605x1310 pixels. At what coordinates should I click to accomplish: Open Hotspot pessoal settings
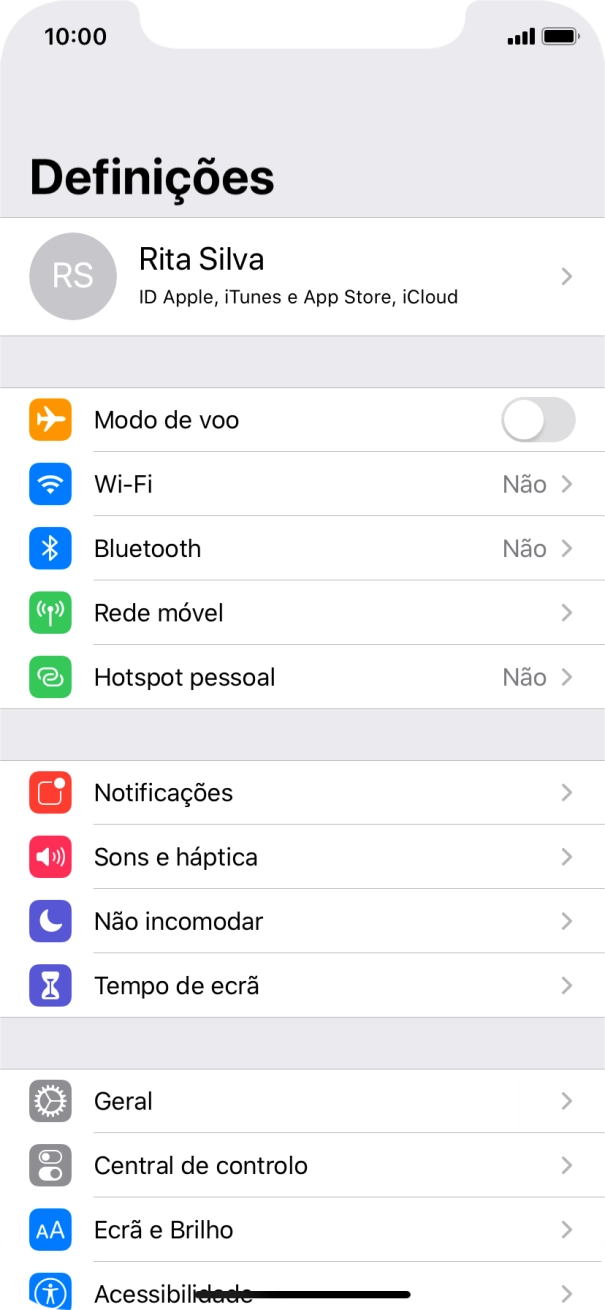[300, 677]
